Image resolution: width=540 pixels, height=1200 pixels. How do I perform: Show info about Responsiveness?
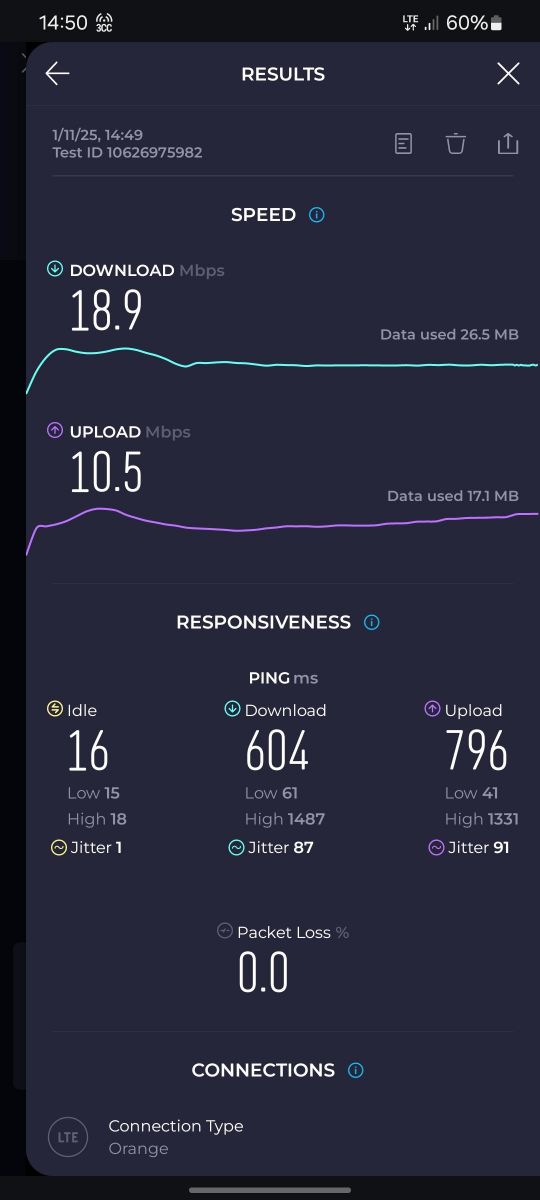[x=372, y=622]
